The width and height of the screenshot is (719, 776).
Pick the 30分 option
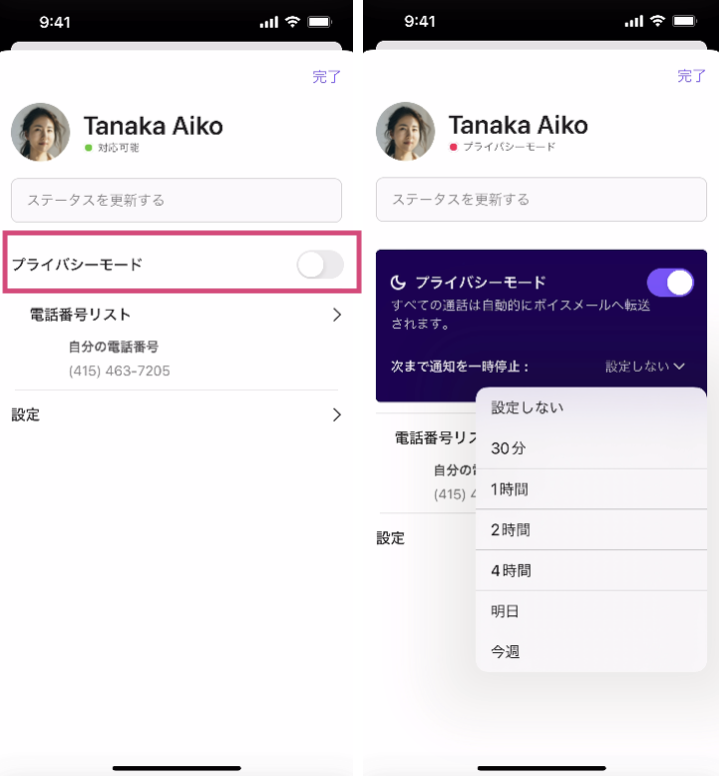(508, 448)
